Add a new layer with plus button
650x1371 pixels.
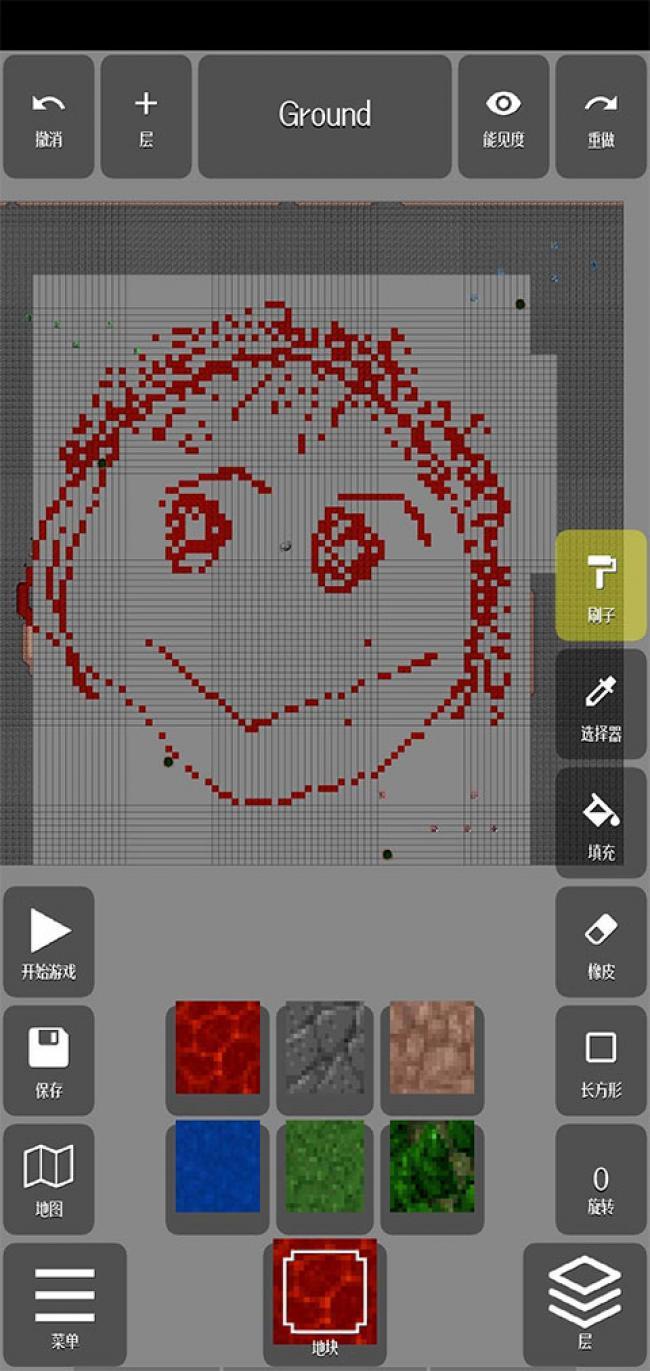(146, 116)
